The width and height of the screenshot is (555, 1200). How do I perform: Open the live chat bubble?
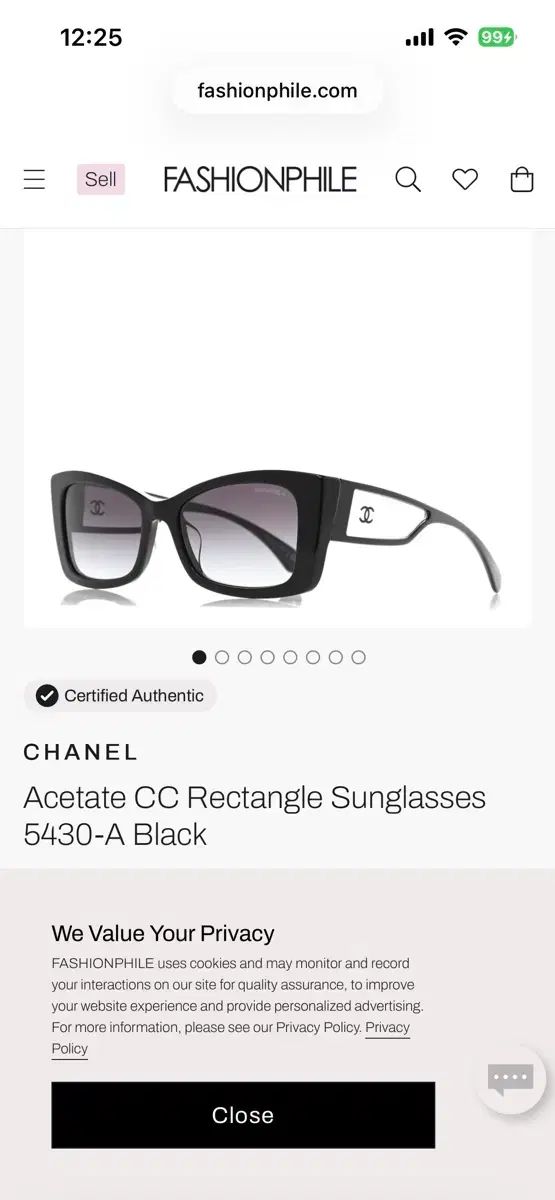click(x=511, y=1079)
